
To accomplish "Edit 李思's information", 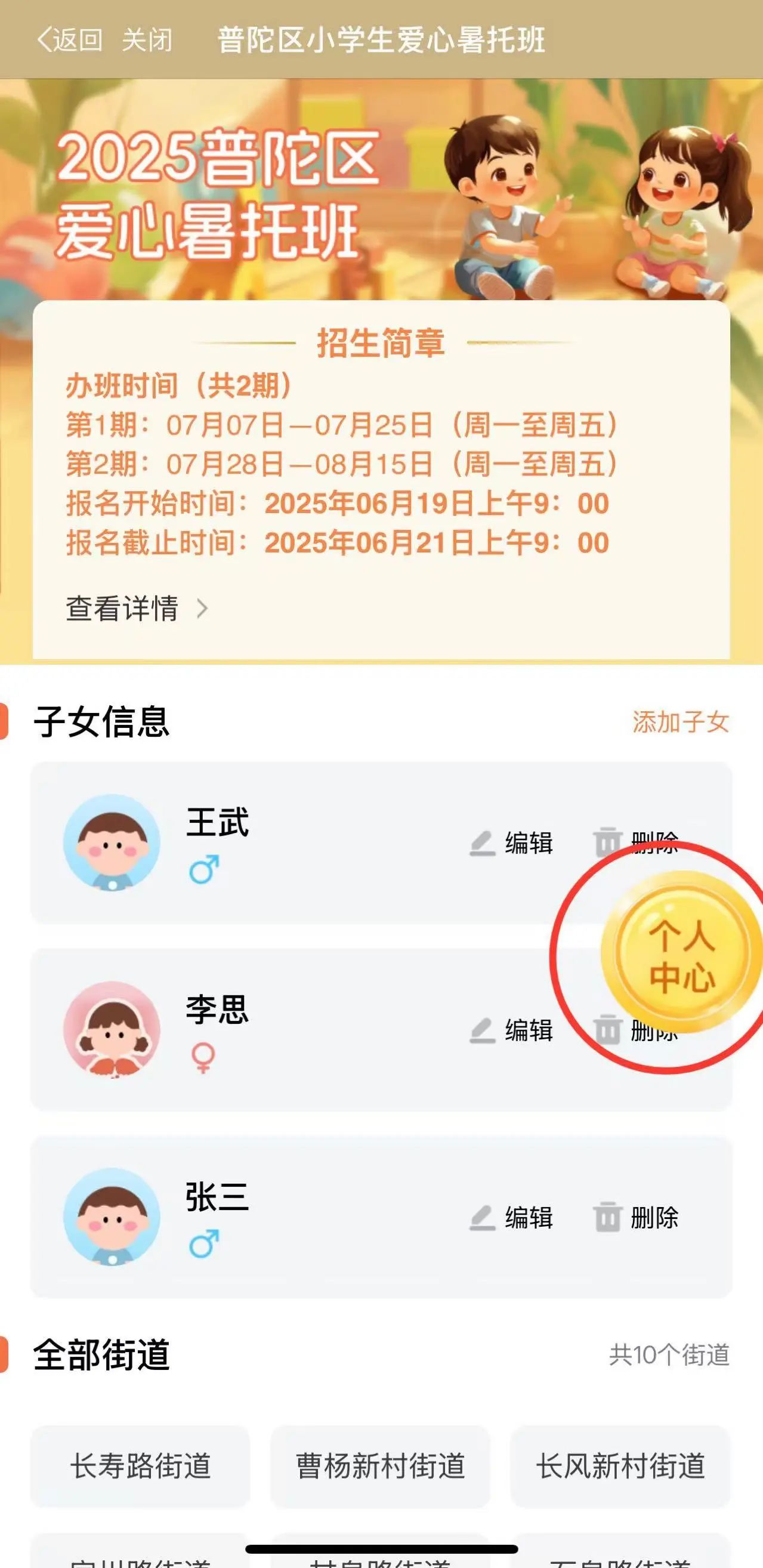I will pos(512,1030).
